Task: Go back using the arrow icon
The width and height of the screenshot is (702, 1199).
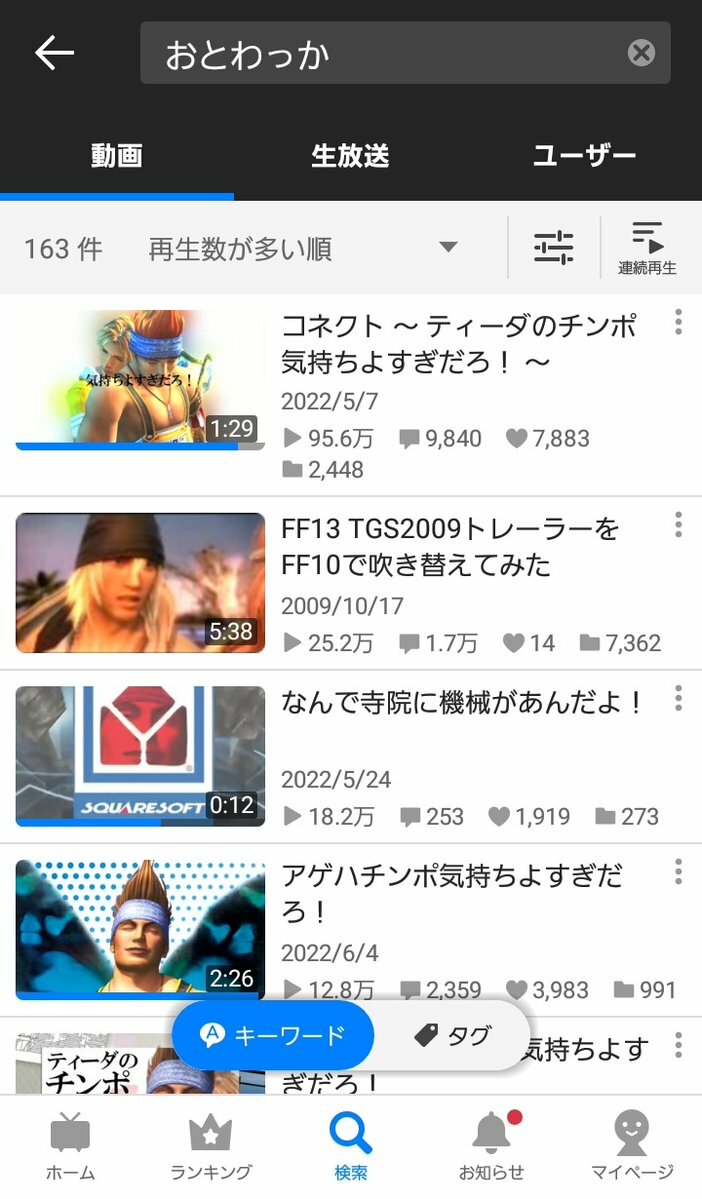Action: click(x=55, y=53)
